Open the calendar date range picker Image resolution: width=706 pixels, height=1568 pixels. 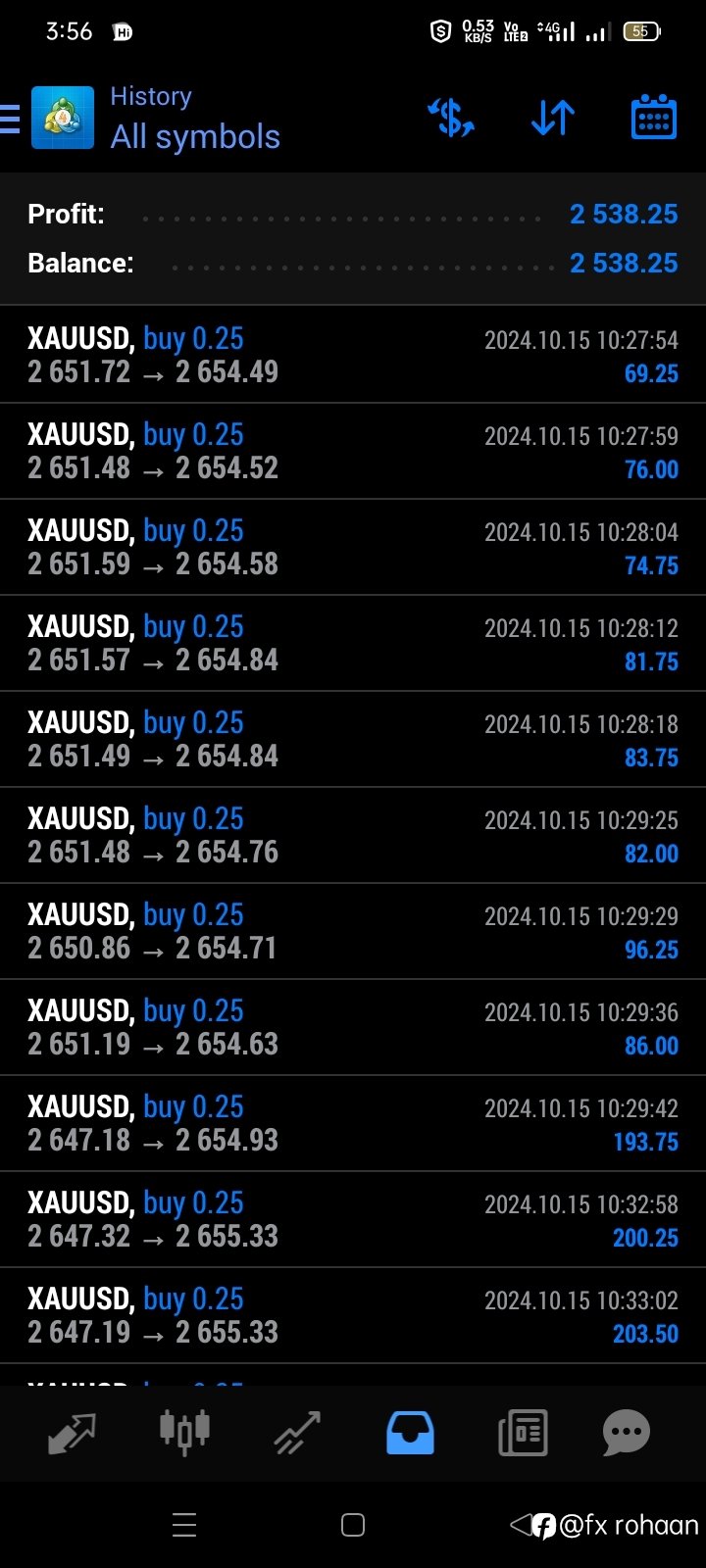click(653, 118)
